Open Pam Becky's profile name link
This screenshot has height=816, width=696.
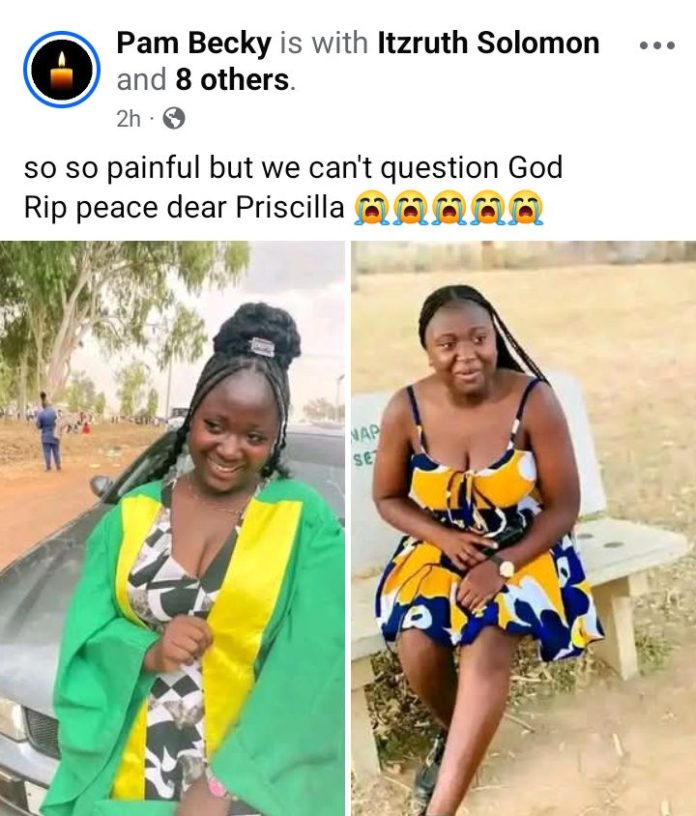(x=194, y=43)
